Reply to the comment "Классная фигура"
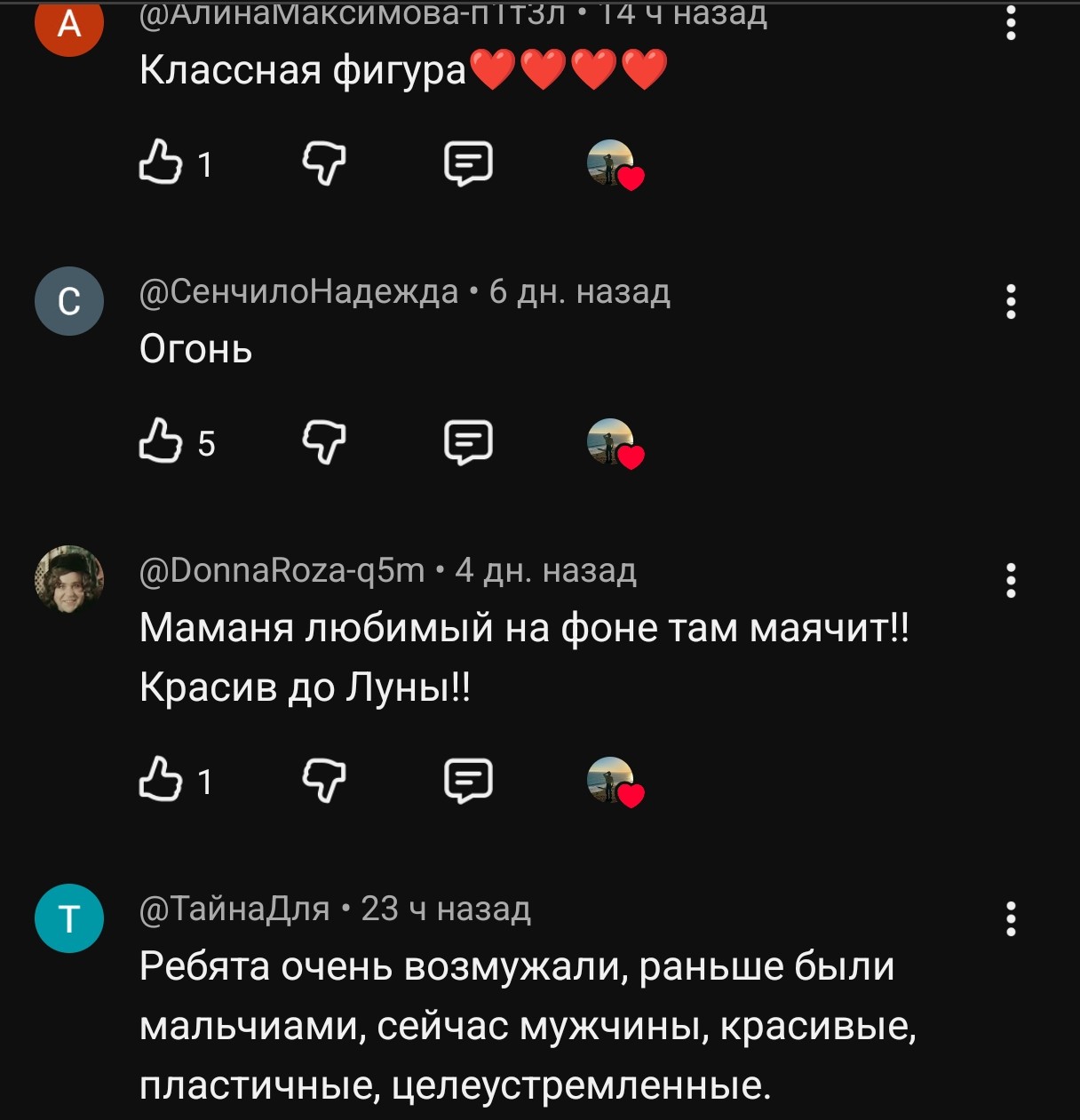1080x1120 pixels. coord(468,163)
